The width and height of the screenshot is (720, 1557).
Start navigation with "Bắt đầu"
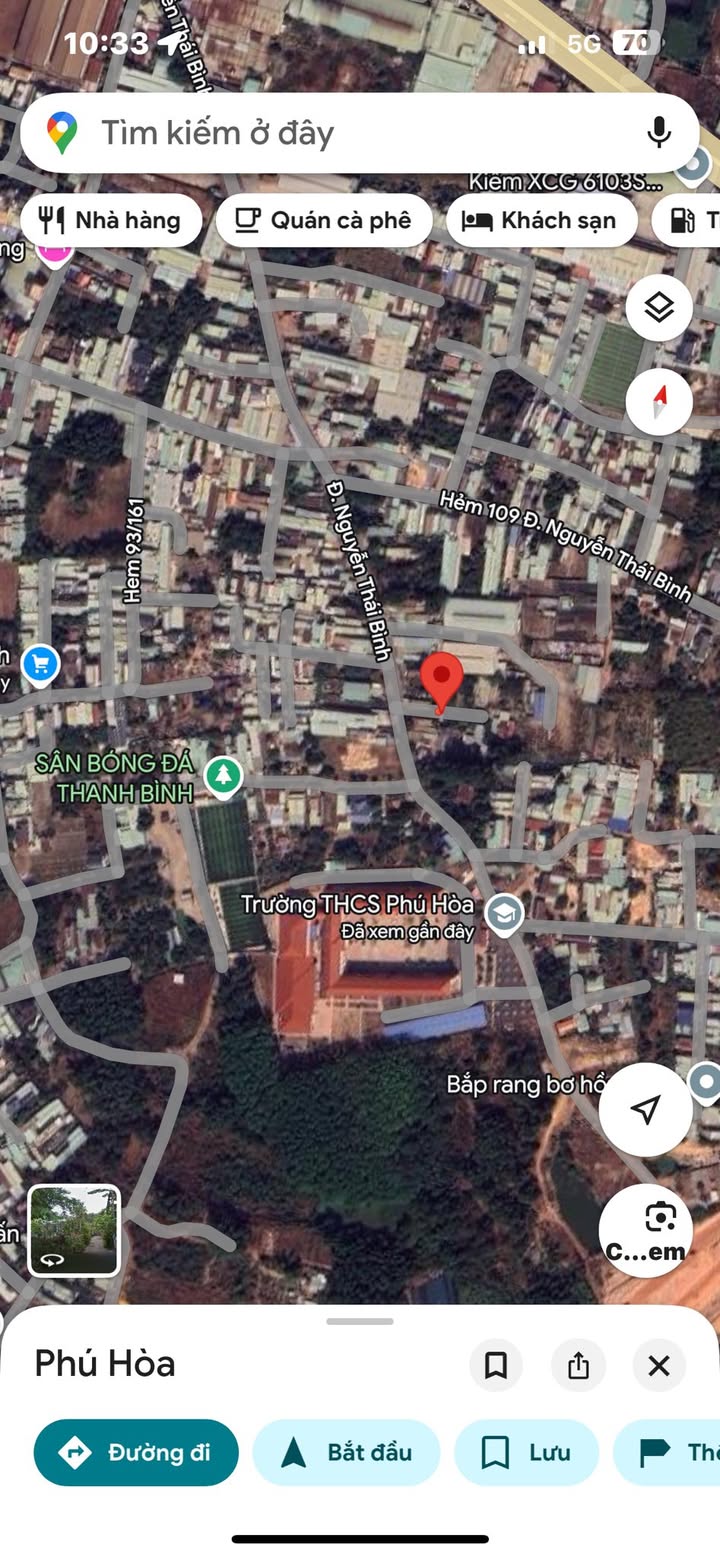pyautogui.click(x=346, y=1452)
